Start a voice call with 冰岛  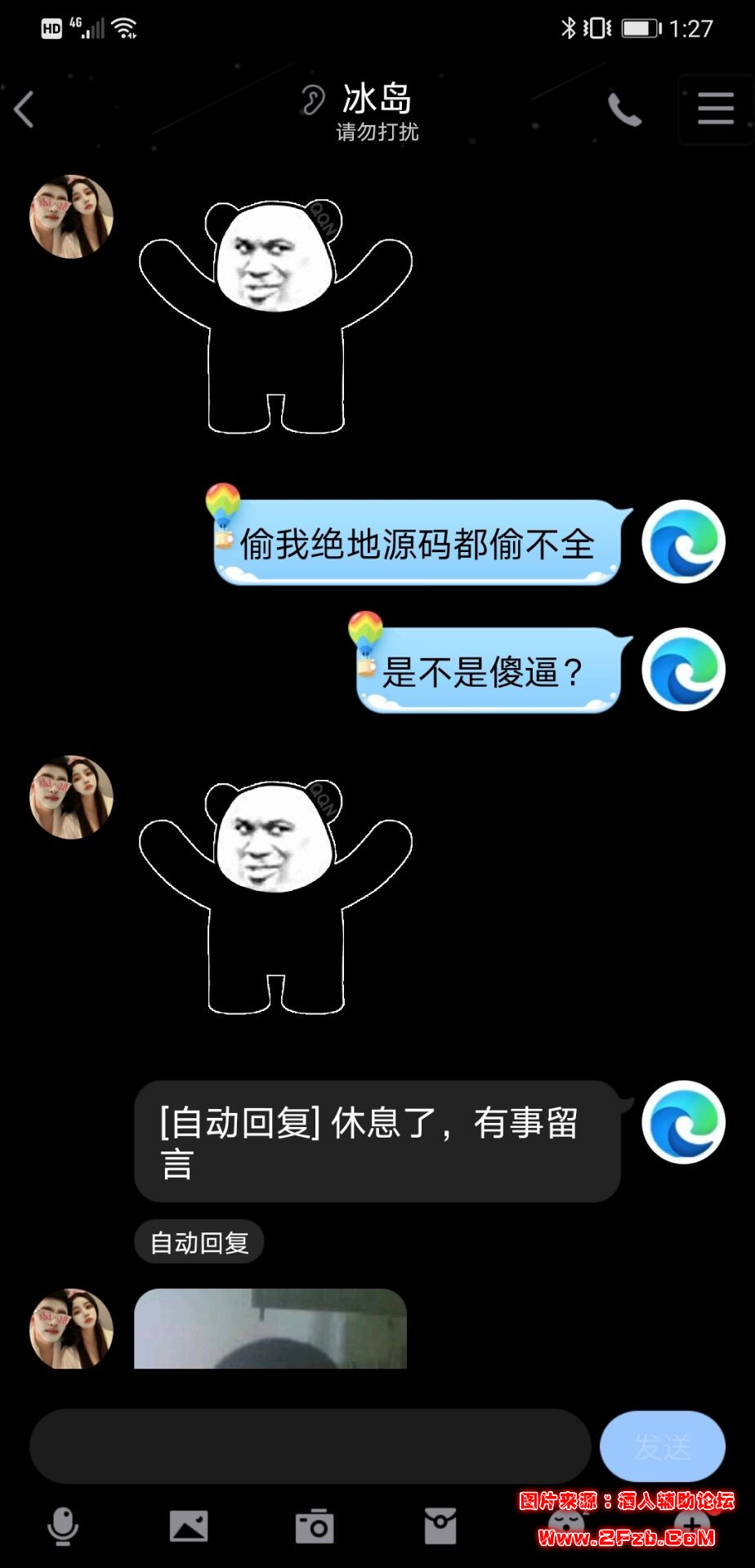(624, 109)
